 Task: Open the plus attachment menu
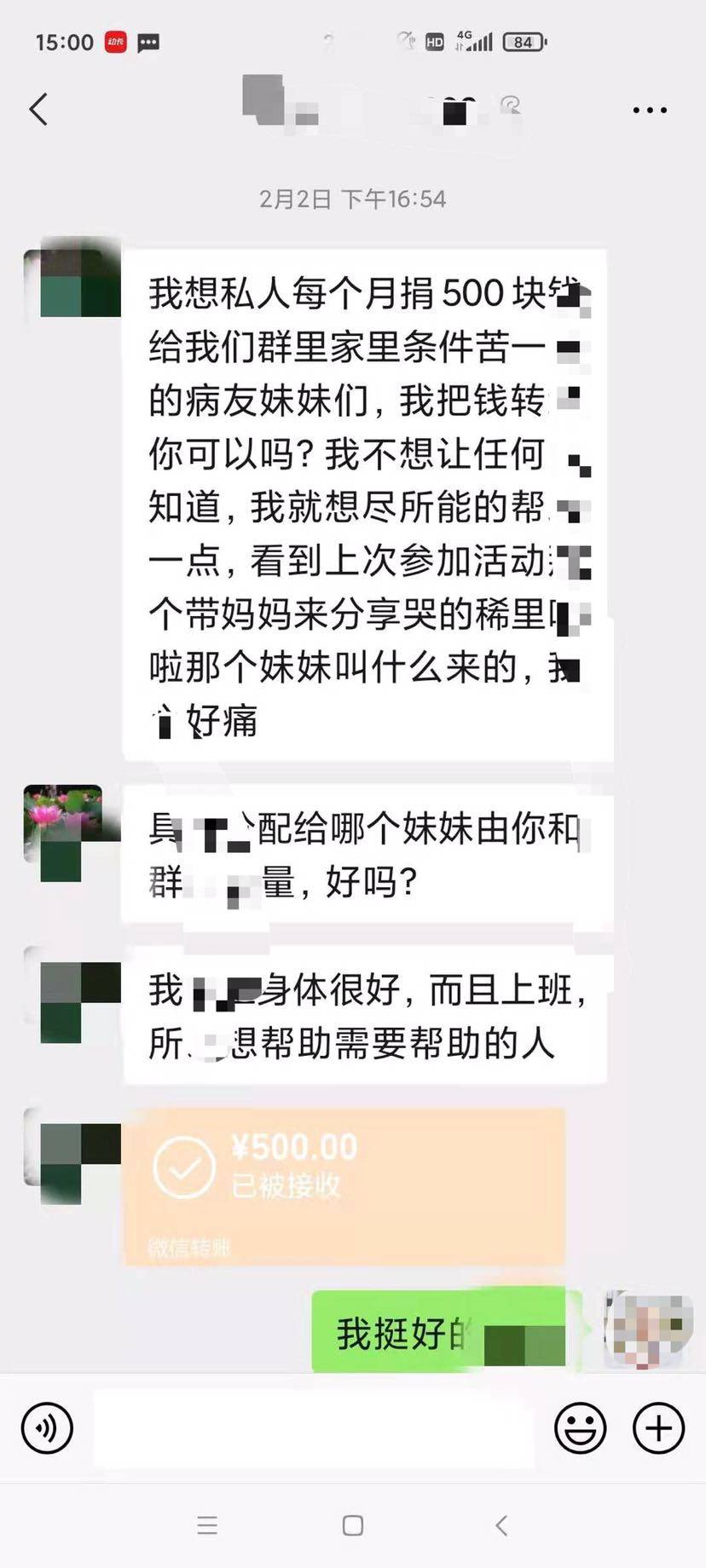click(658, 1428)
